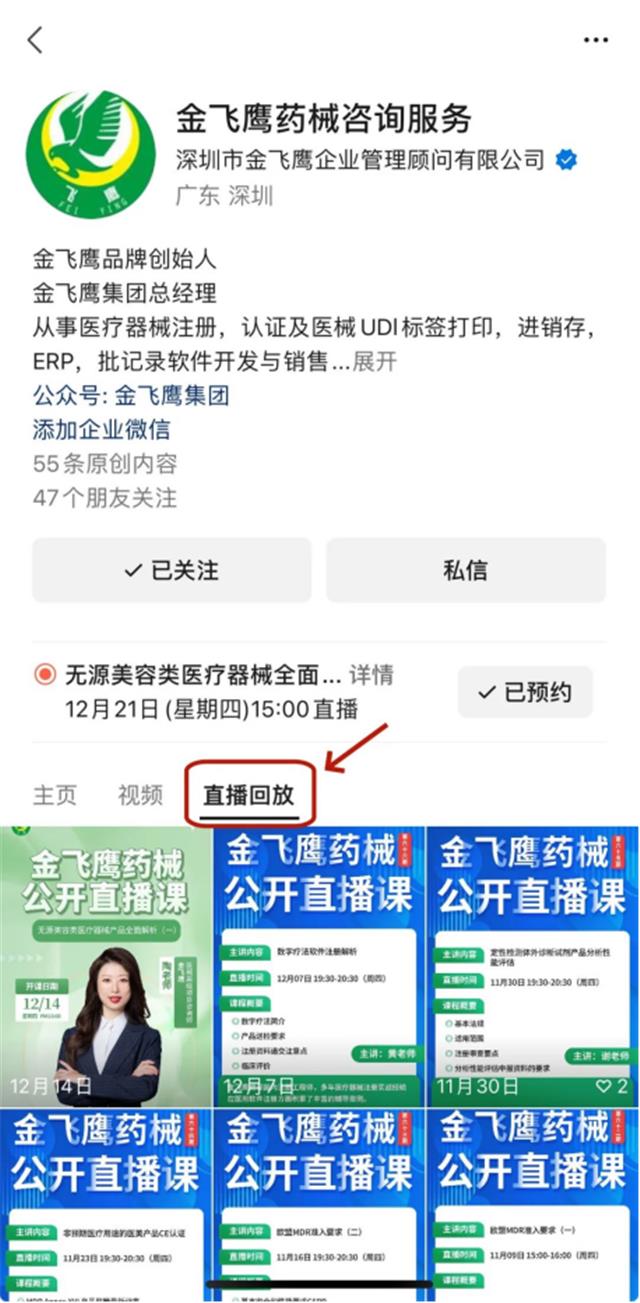Image resolution: width=640 pixels, height=1303 pixels.
Task: Send a private message via 私信
Action: tap(465, 570)
